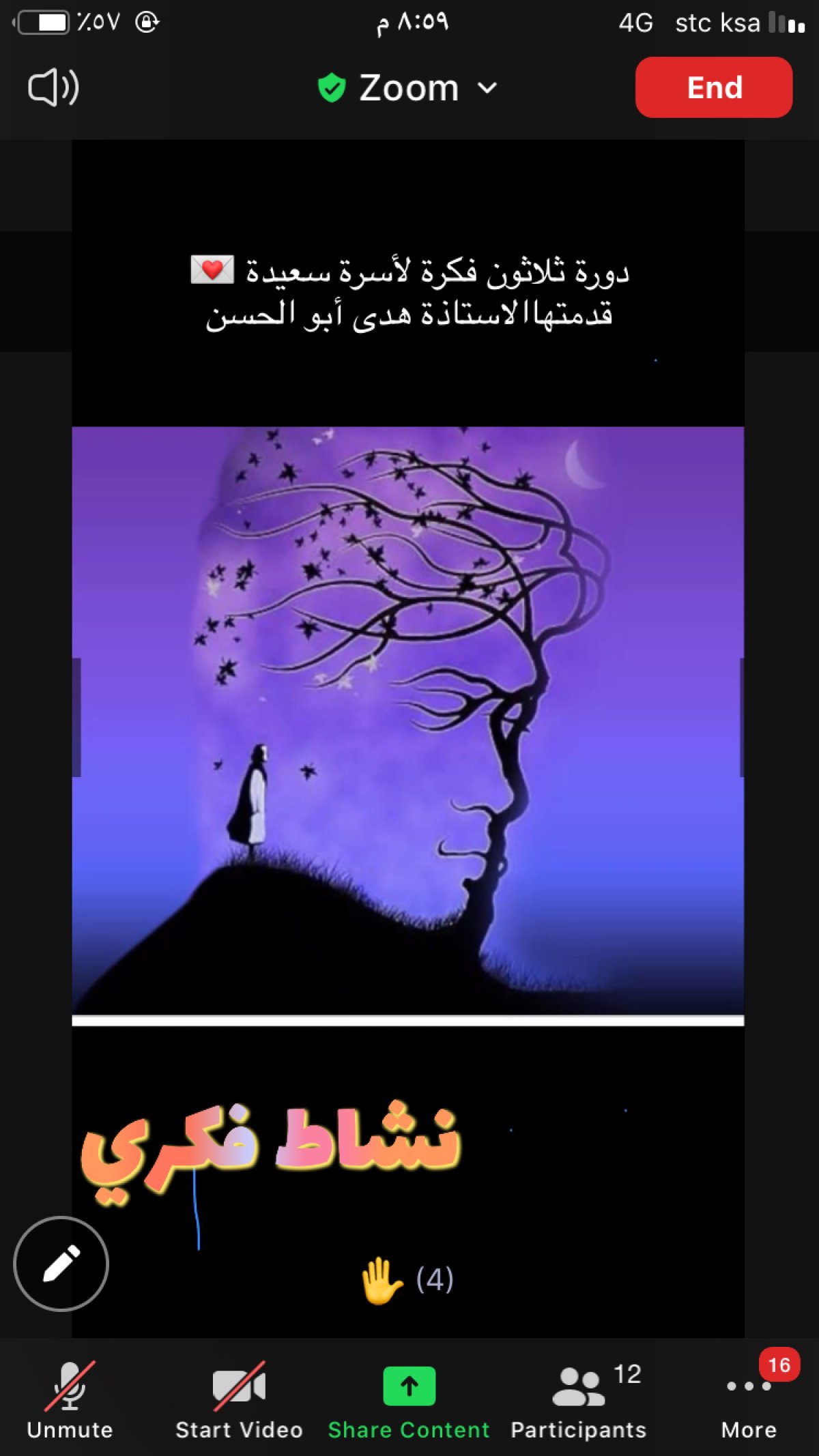Start video from the toolbar
Image resolution: width=819 pixels, height=1456 pixels.
239,1400
